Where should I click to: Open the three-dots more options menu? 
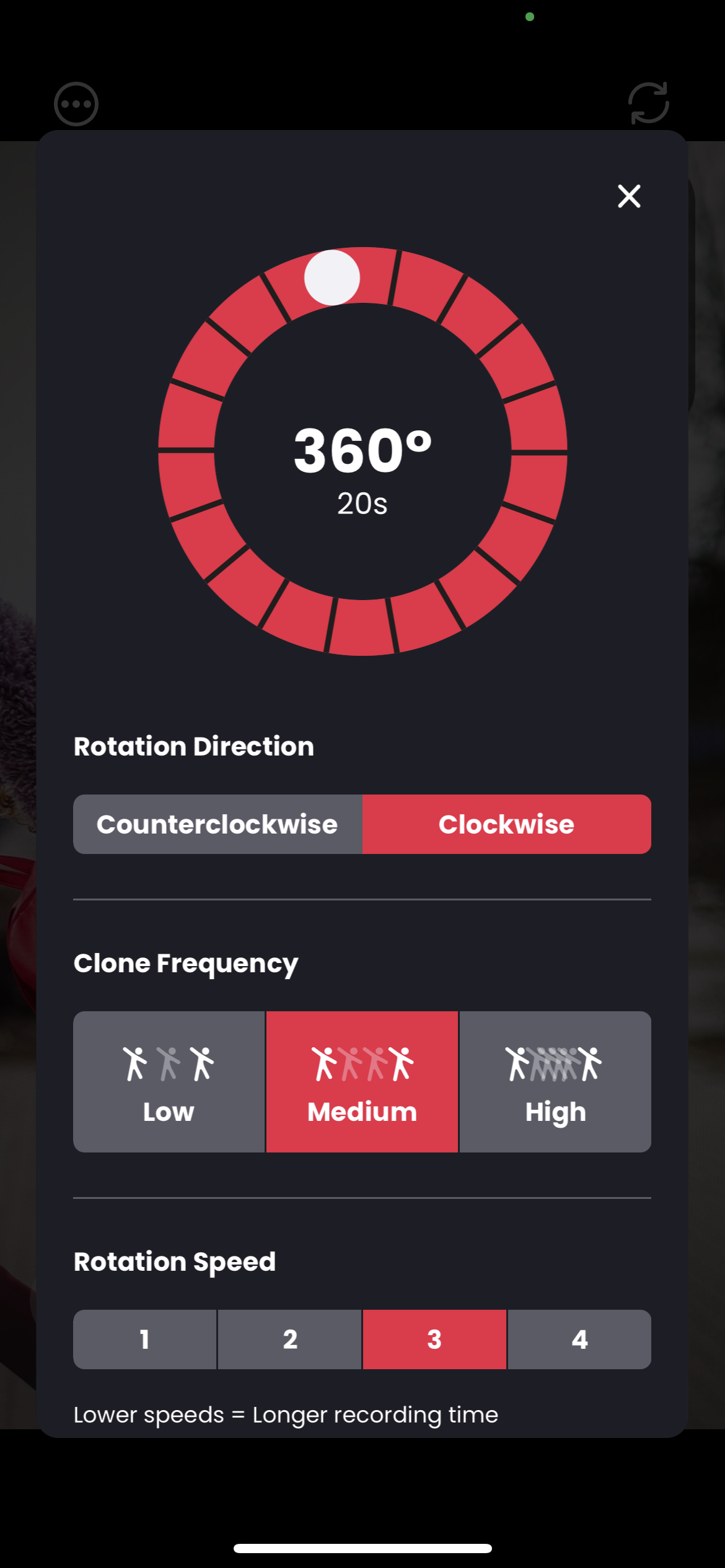(76, 104)
